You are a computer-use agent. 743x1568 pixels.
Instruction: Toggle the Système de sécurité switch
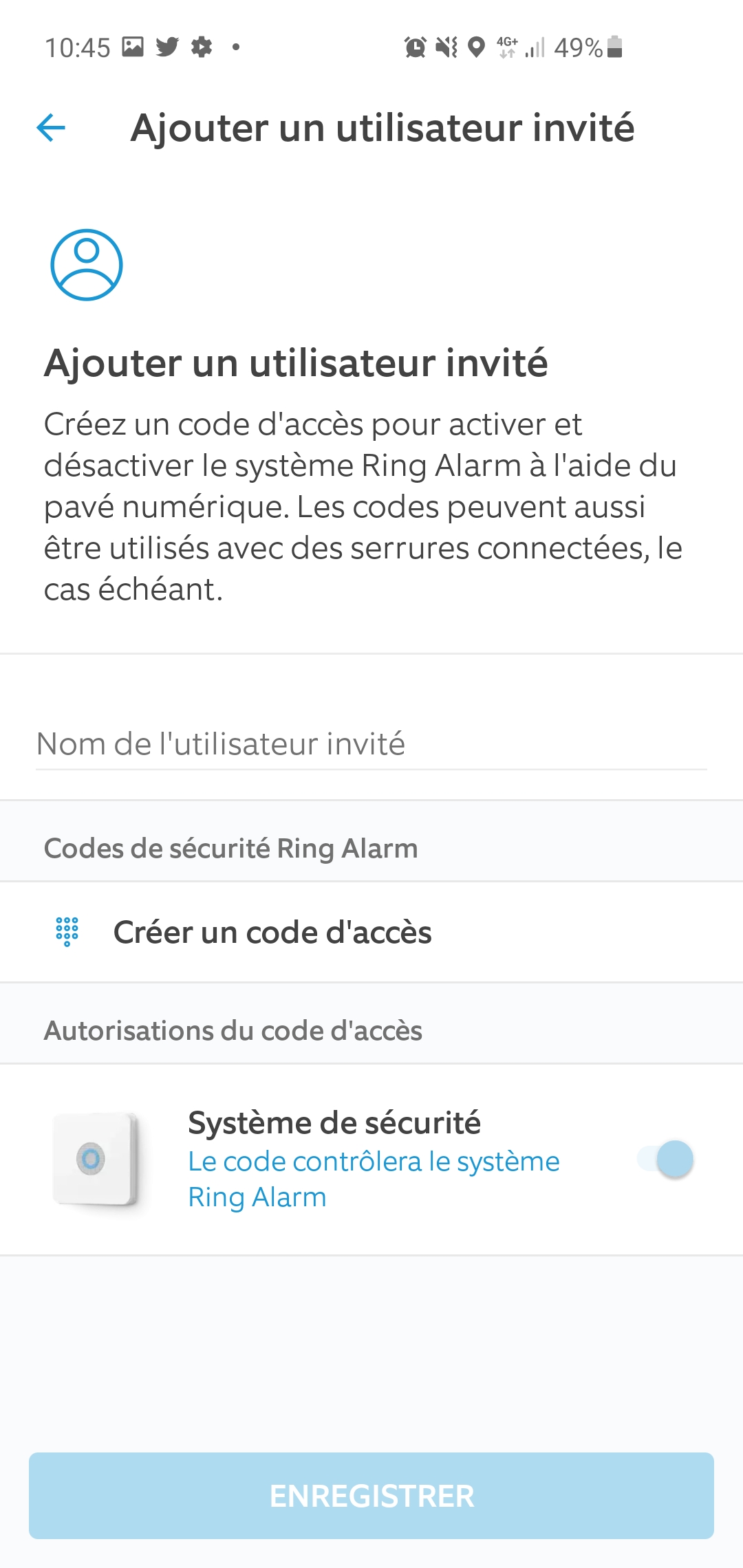coord(665,1159)
